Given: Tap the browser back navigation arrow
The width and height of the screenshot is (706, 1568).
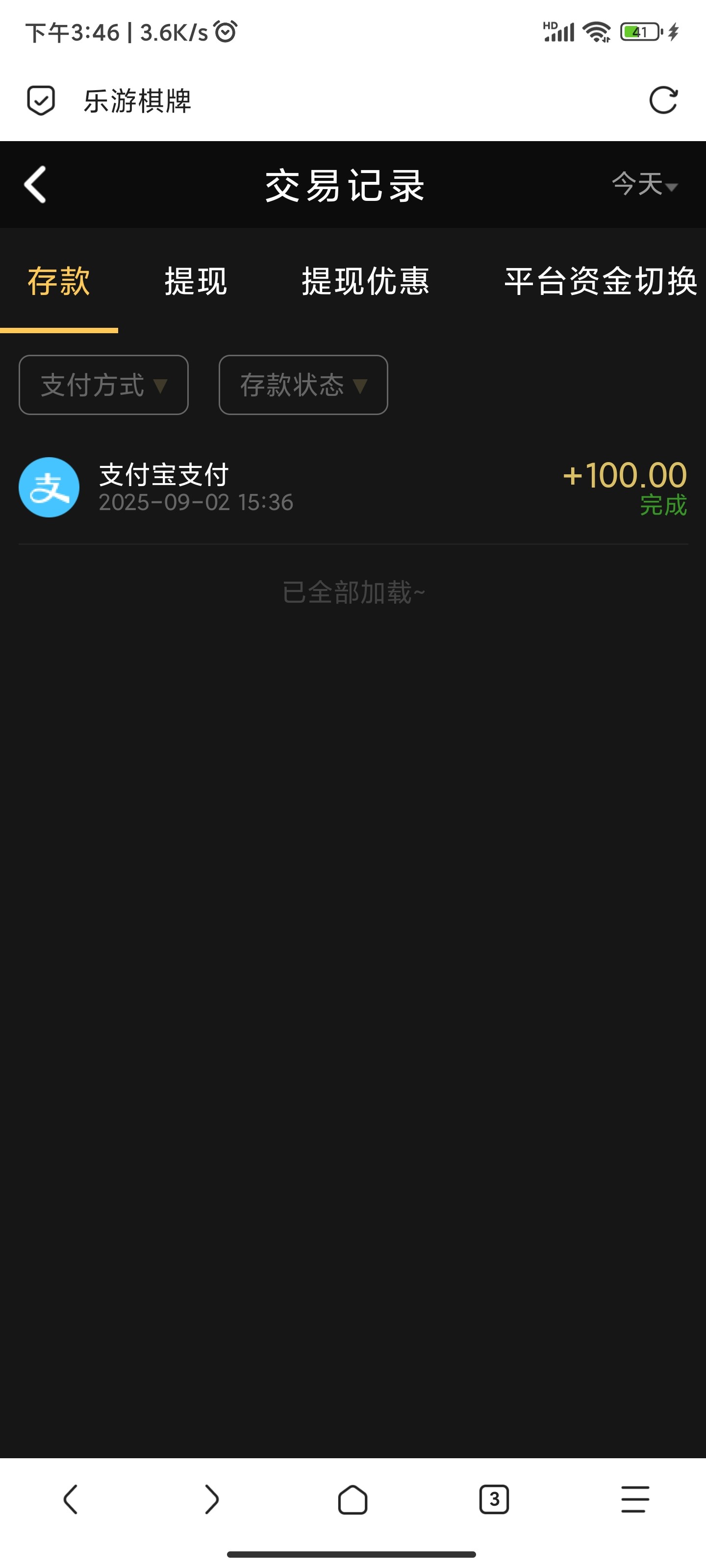Looking at the screenshot, I should pyautogui.click(x=71, y=1499).
